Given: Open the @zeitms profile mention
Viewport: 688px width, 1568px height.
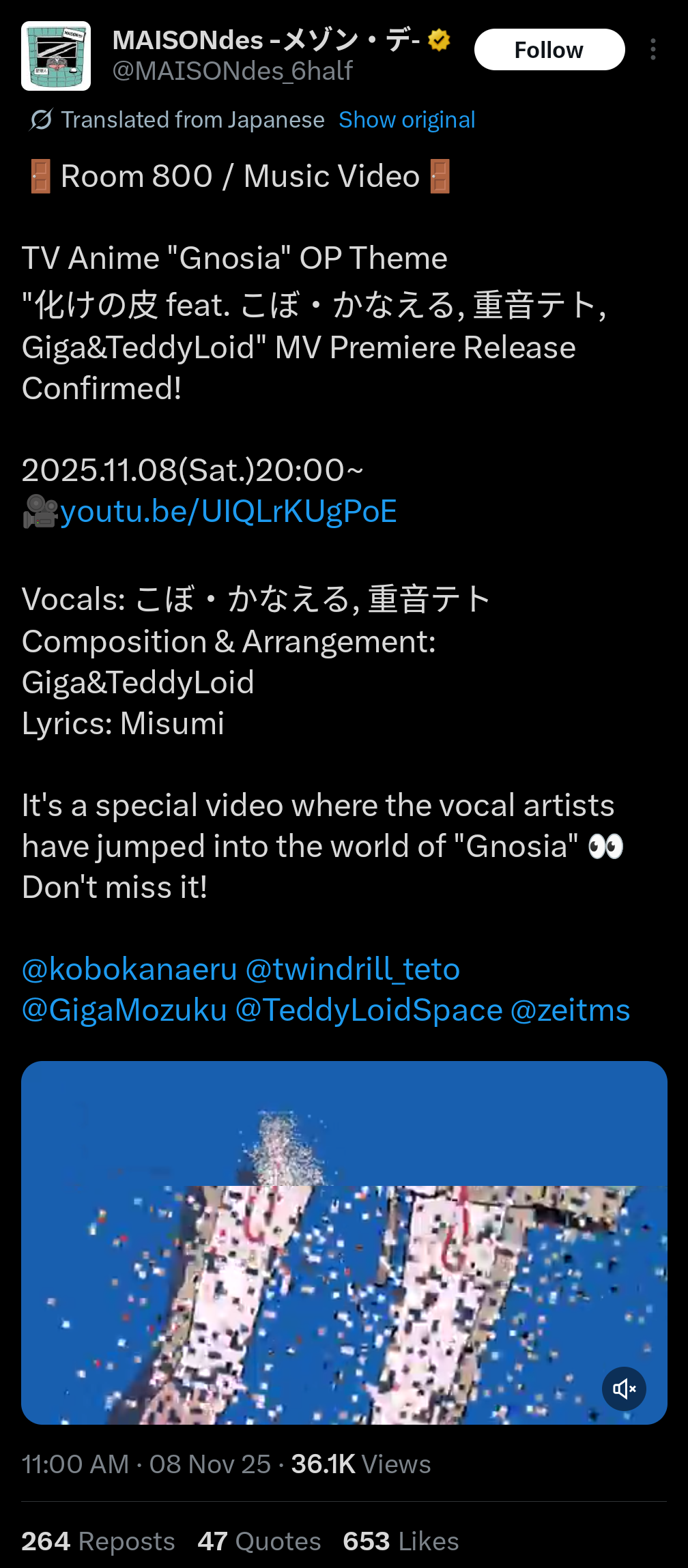Looking at the screenshot, I should coord(570,1010).
